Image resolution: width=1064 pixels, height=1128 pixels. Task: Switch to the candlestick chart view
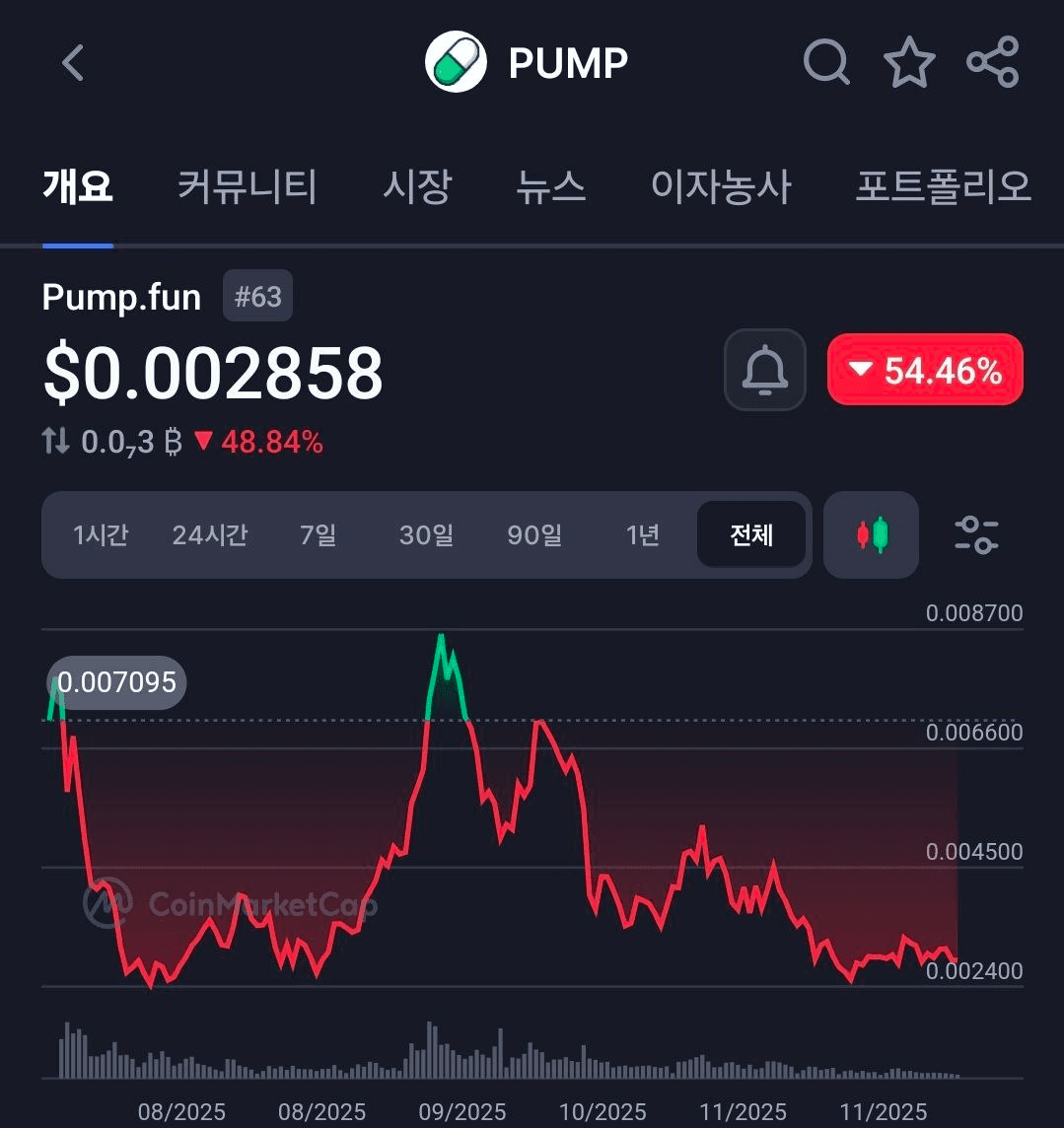(x=872, y=535)
